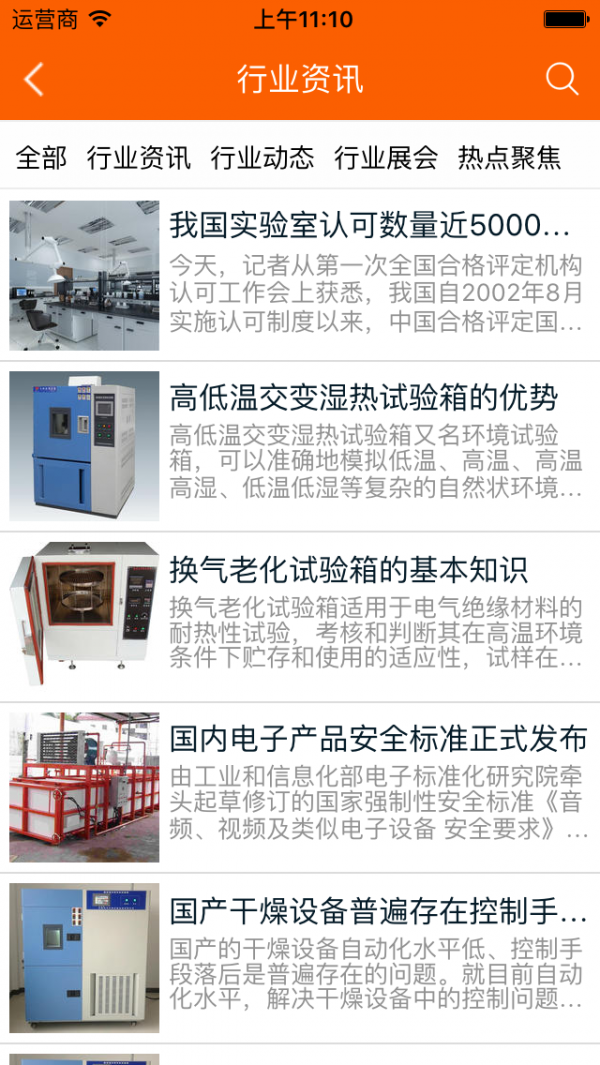Open article 我国实验室认可数量近5000
Viewport: 600px width, 1065px height.
point(369,225)
